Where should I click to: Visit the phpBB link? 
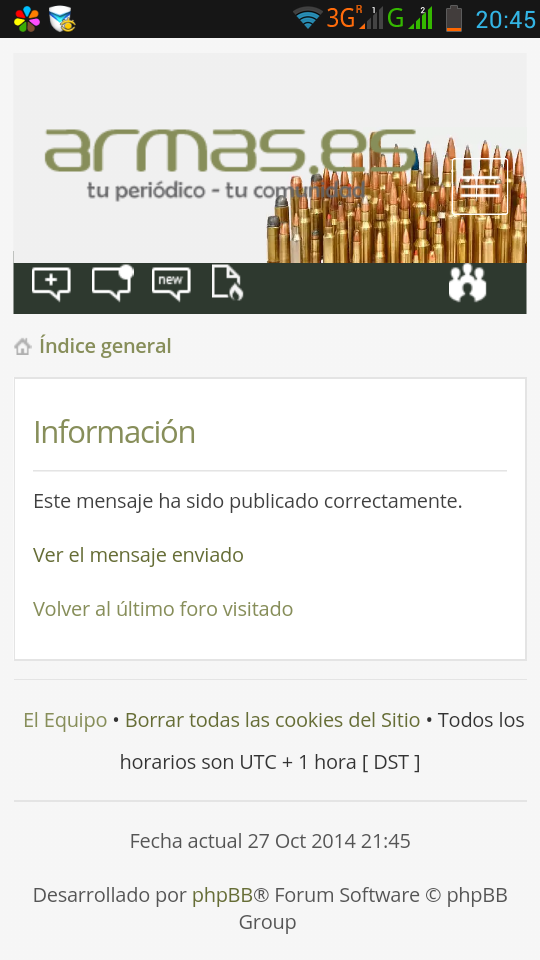[x=222, y=895]
